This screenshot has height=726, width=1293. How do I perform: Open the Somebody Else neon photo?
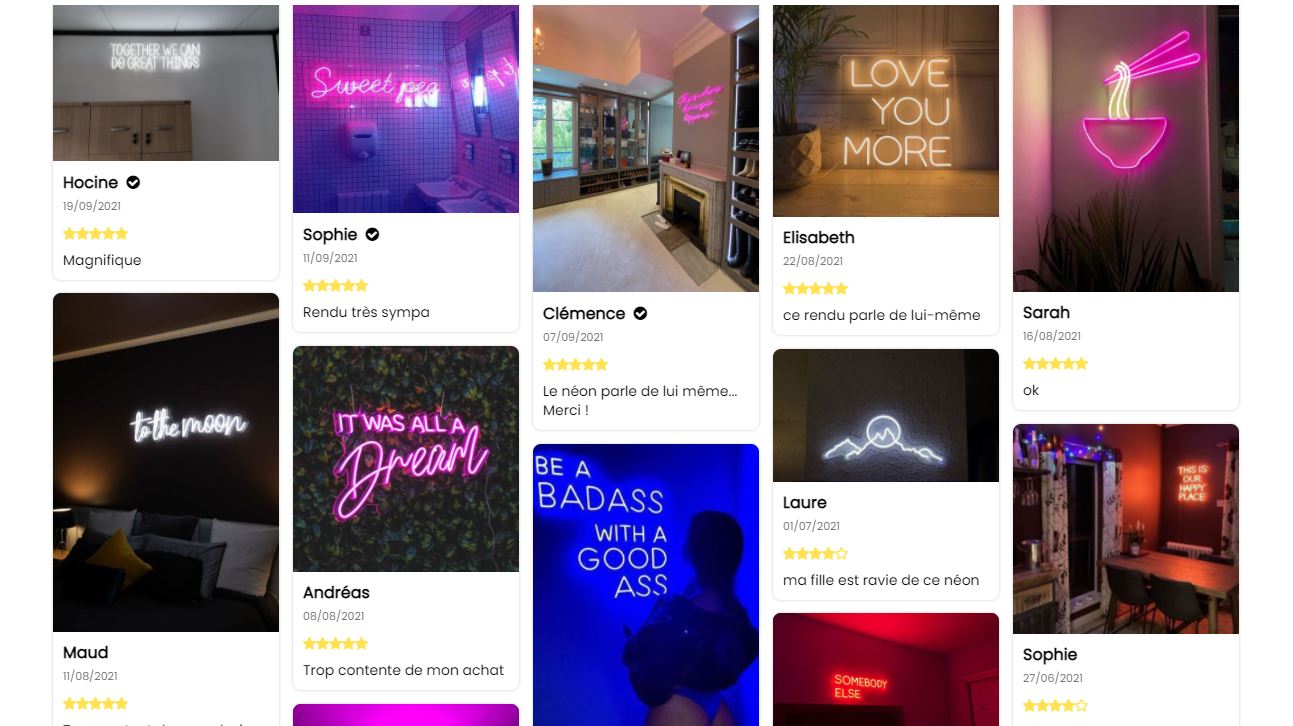click(x=885, y=669)
